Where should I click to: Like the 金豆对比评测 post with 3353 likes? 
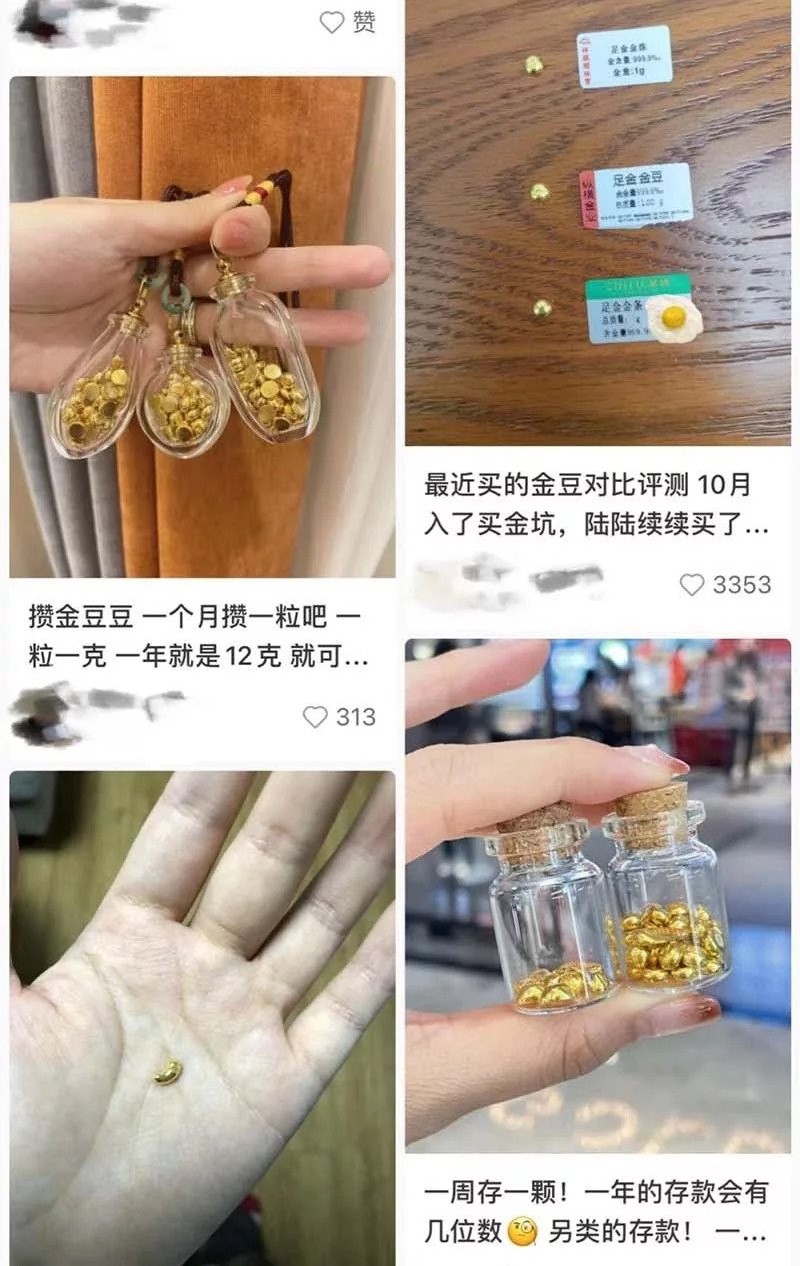point(693,584)
